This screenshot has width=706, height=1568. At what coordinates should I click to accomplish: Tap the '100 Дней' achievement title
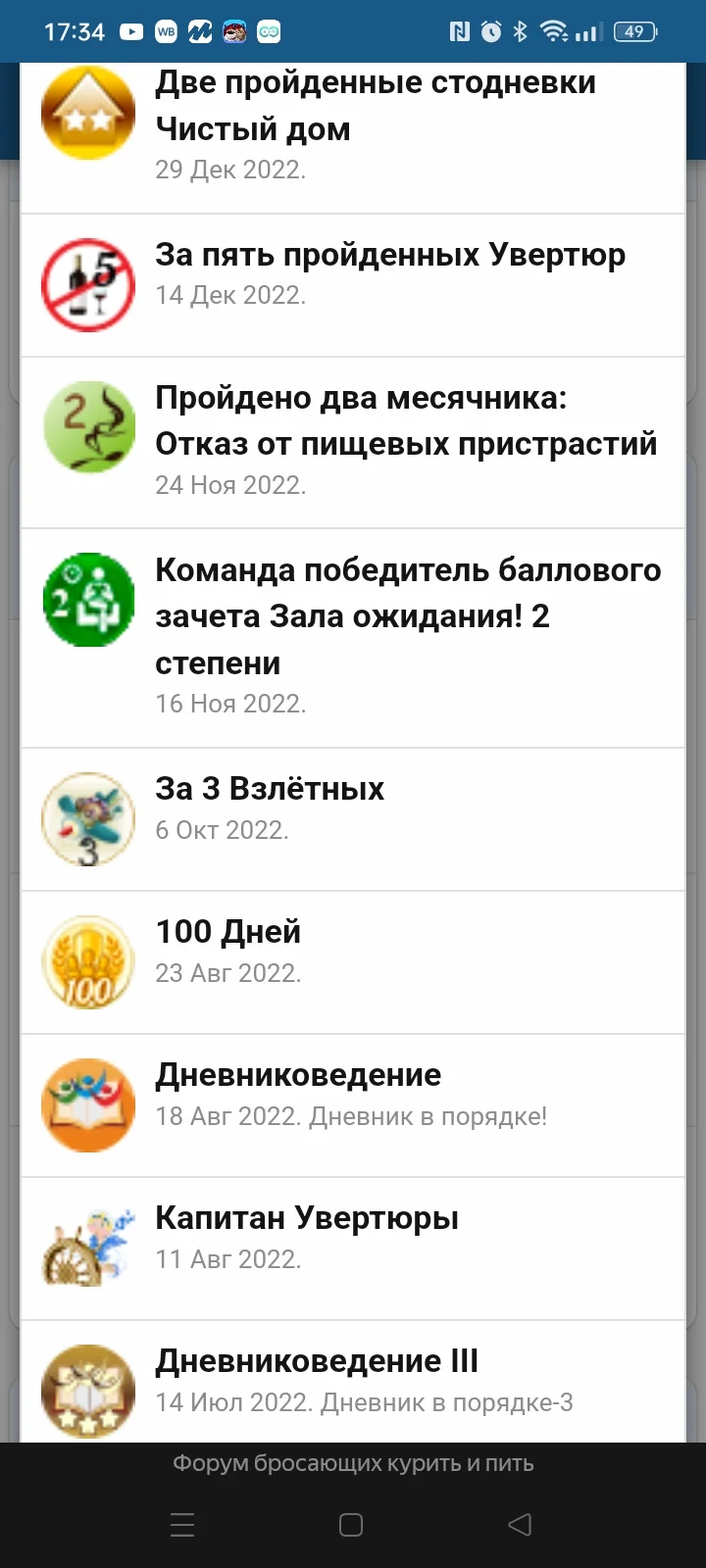(x=227, y=932)
